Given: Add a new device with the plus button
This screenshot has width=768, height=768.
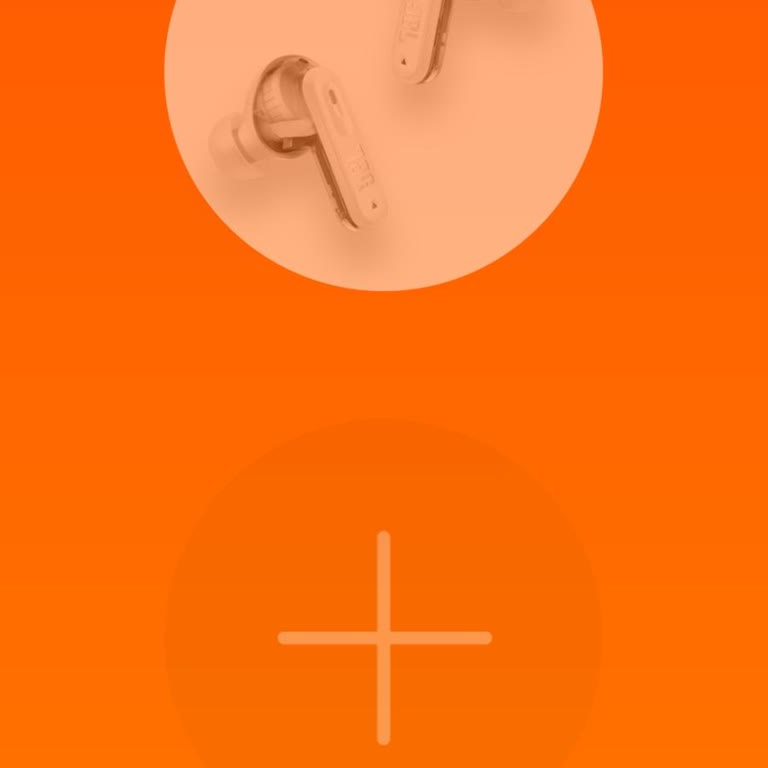Looking at the screenshot, I should (x=384, y=637).
